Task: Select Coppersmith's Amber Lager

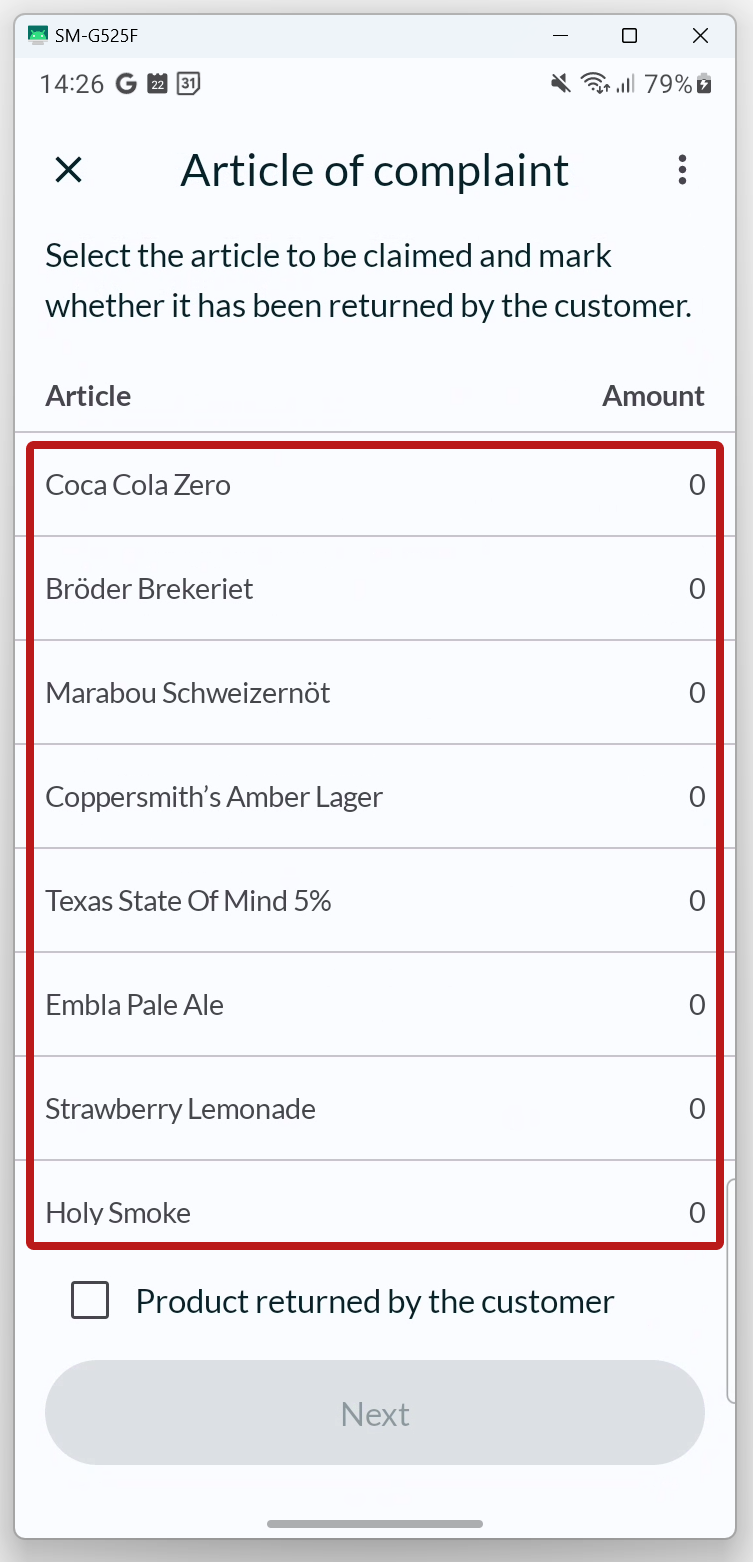Action: click(x=375, y=797)
